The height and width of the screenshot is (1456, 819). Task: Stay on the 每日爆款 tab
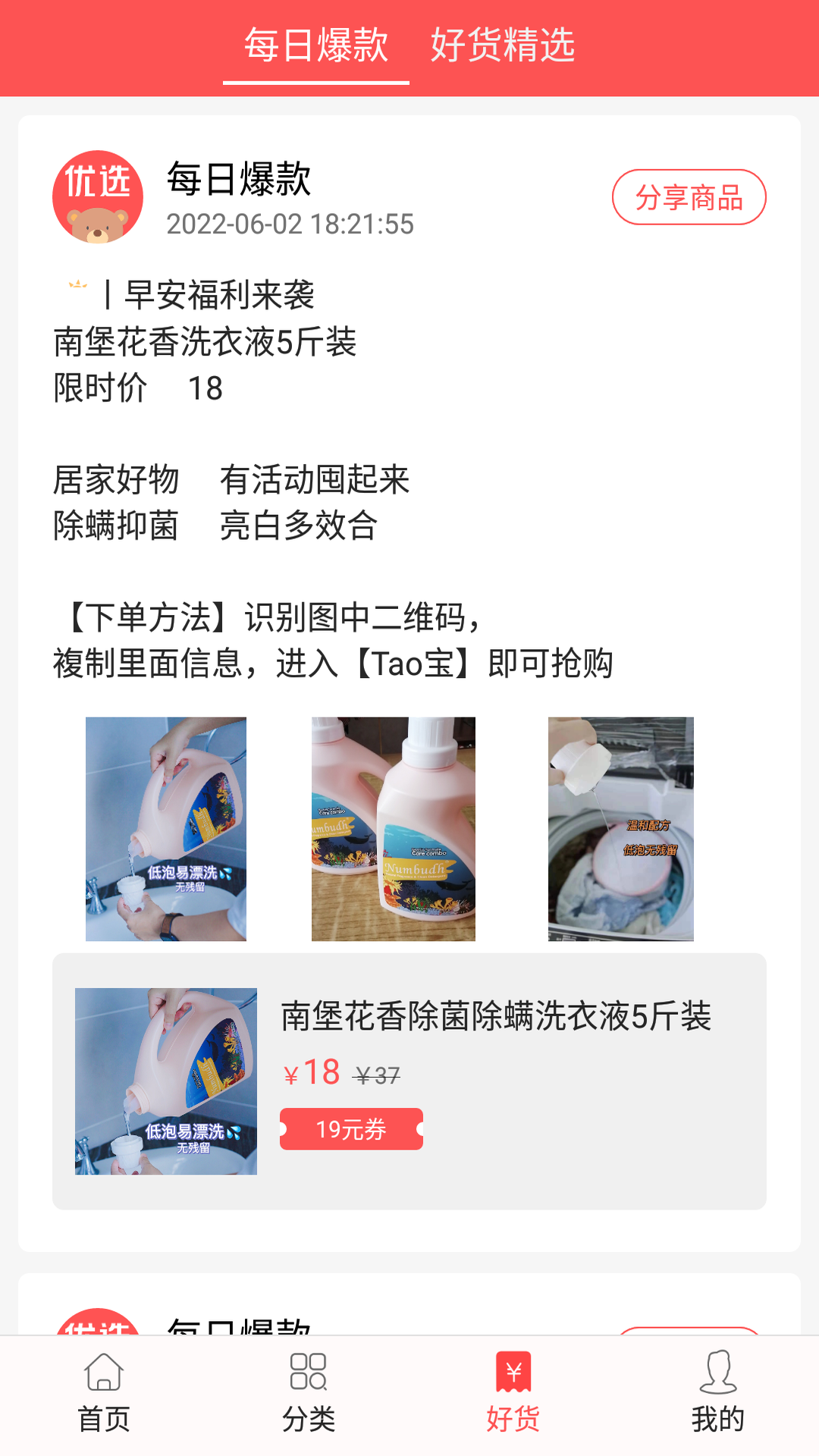tap(315, 45)
